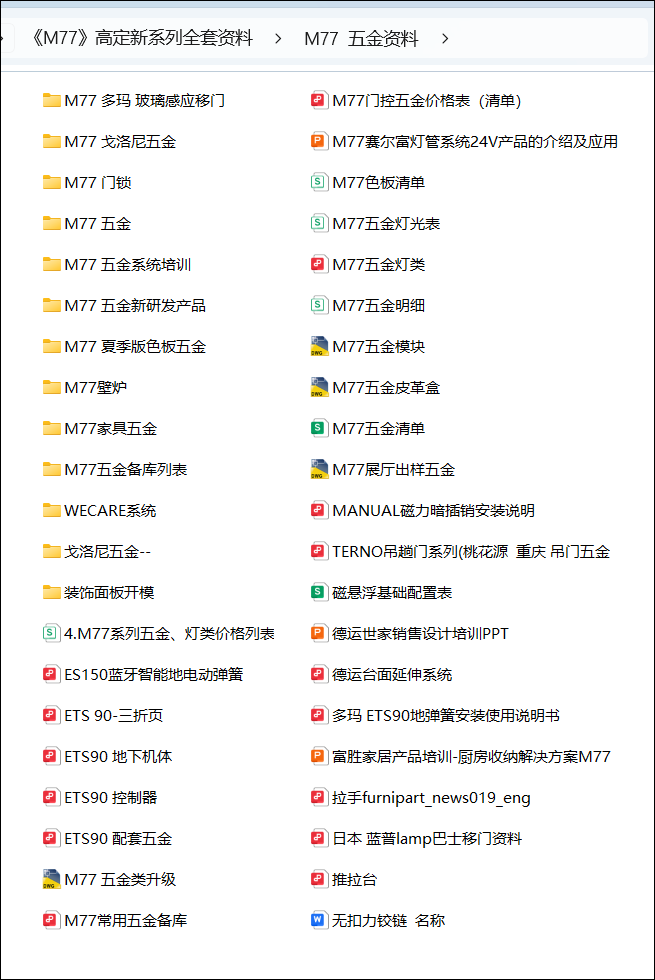655x980 pixels.
Task: Open the 无扣力铰链 名称 Word document
Action: point(388,921)
